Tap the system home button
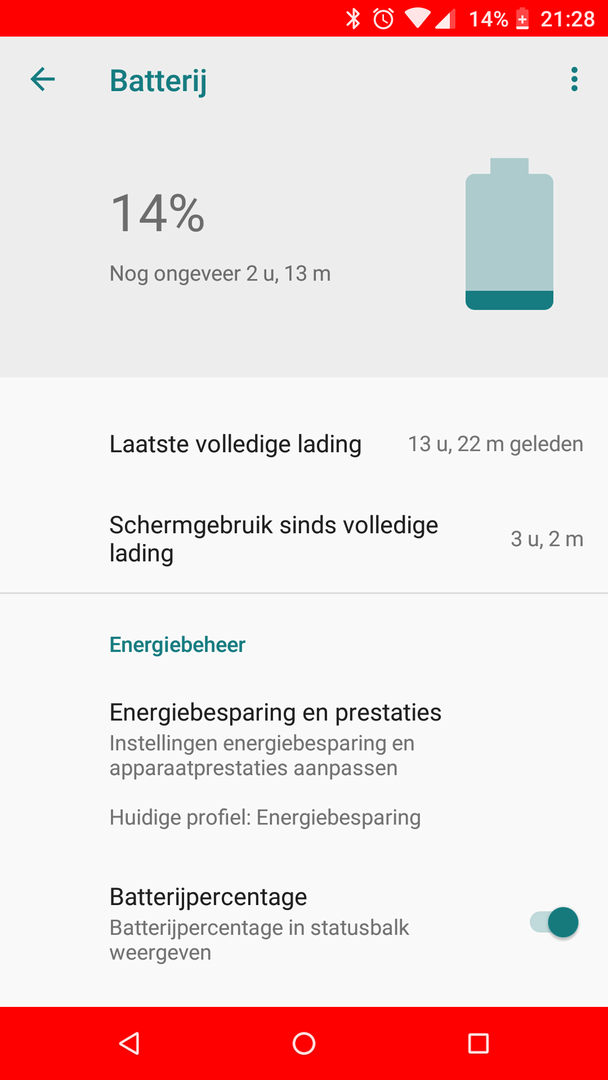The height and width of the screenshot is (1080, 608). (304, 1044)
